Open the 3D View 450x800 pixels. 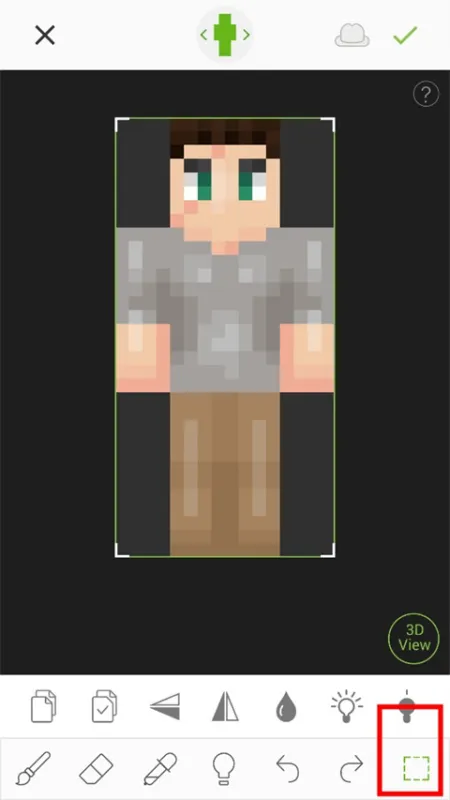click(414, 638)
